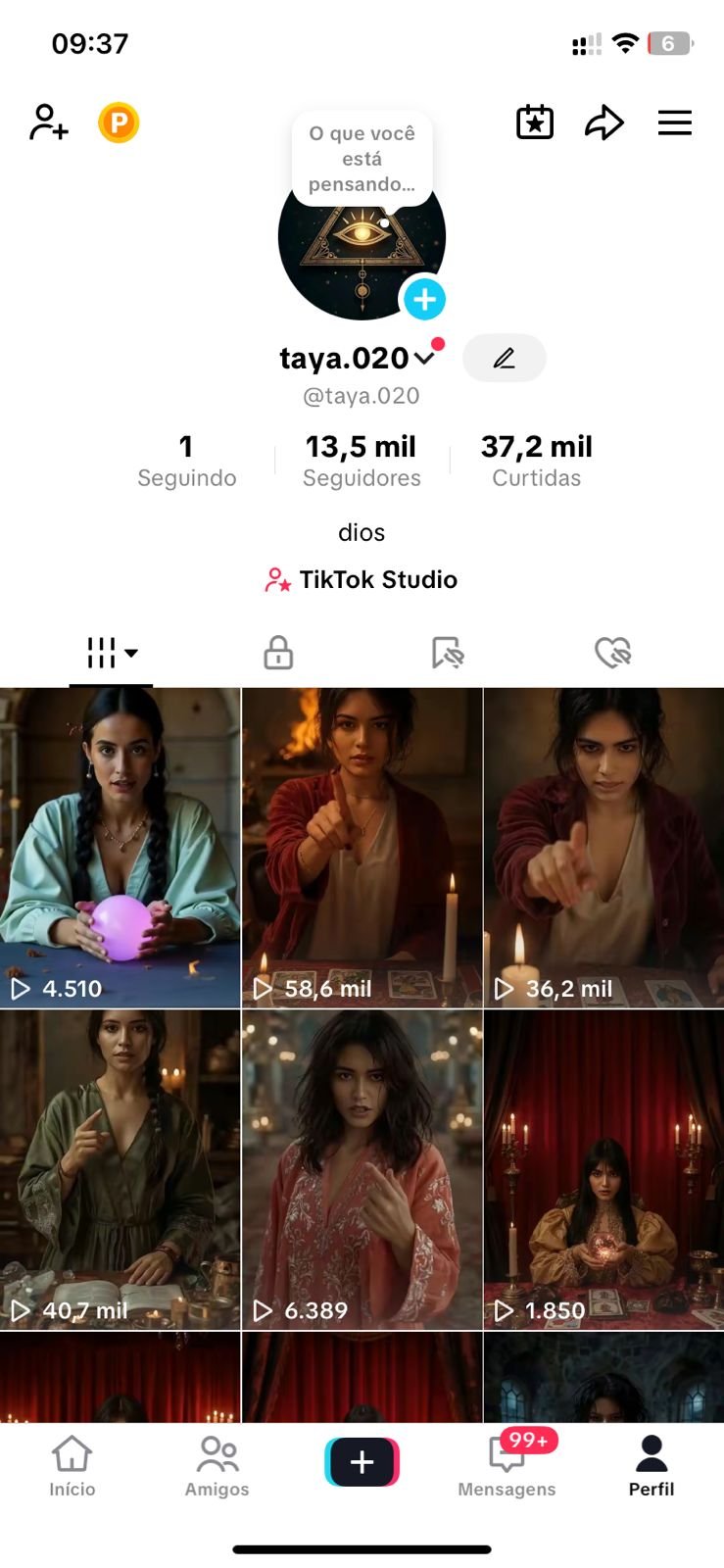This screenshot has width=724, height=1568.
Task: Tap the "O que você está pensando" bubble
Action: coord(362,159)
